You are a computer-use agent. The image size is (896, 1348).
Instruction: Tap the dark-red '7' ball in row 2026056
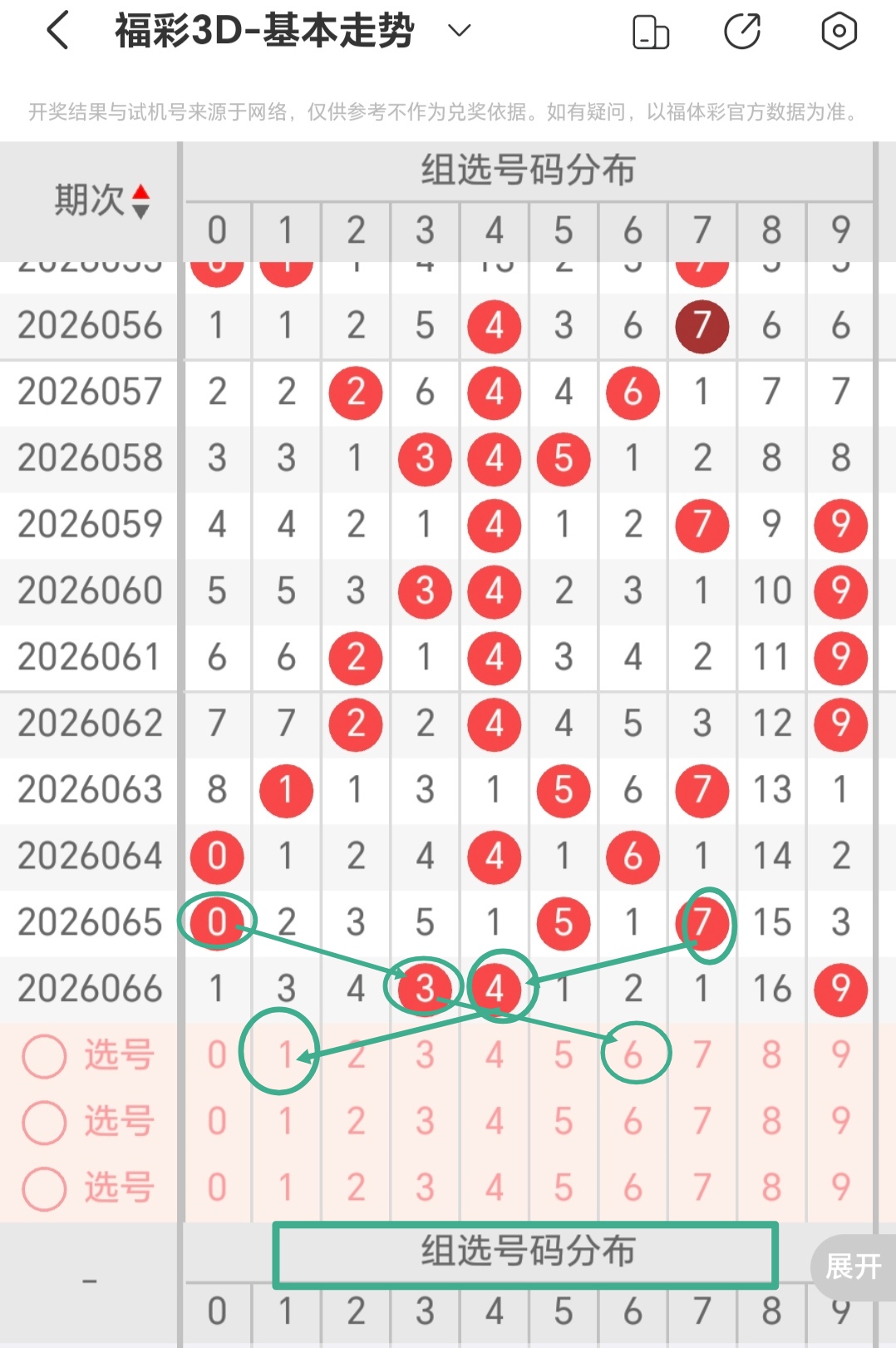click(702, 326)
